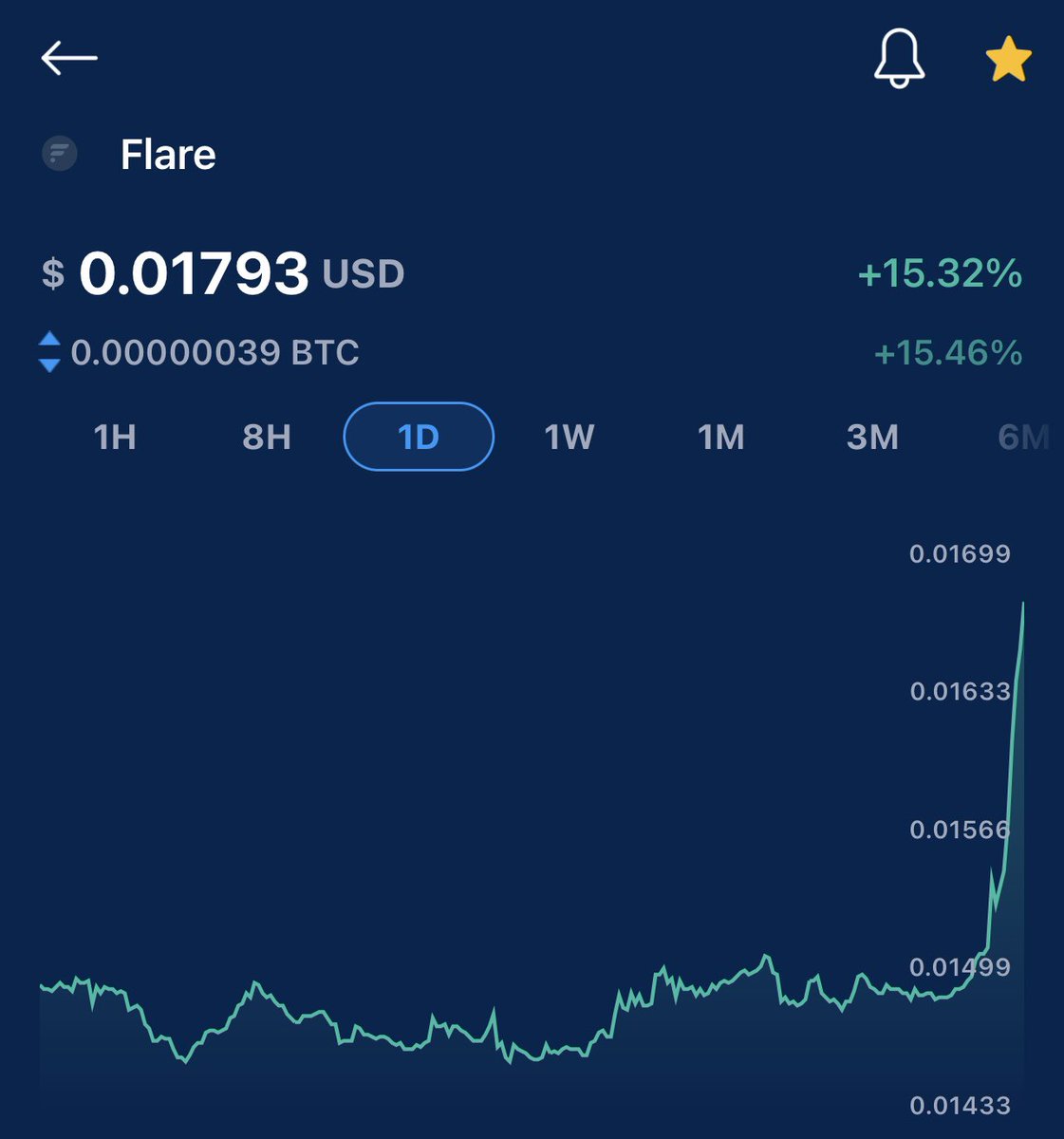Screen dimensions: 1064x1139
Task: Switch to the 1M chart range
Action: 721,438
